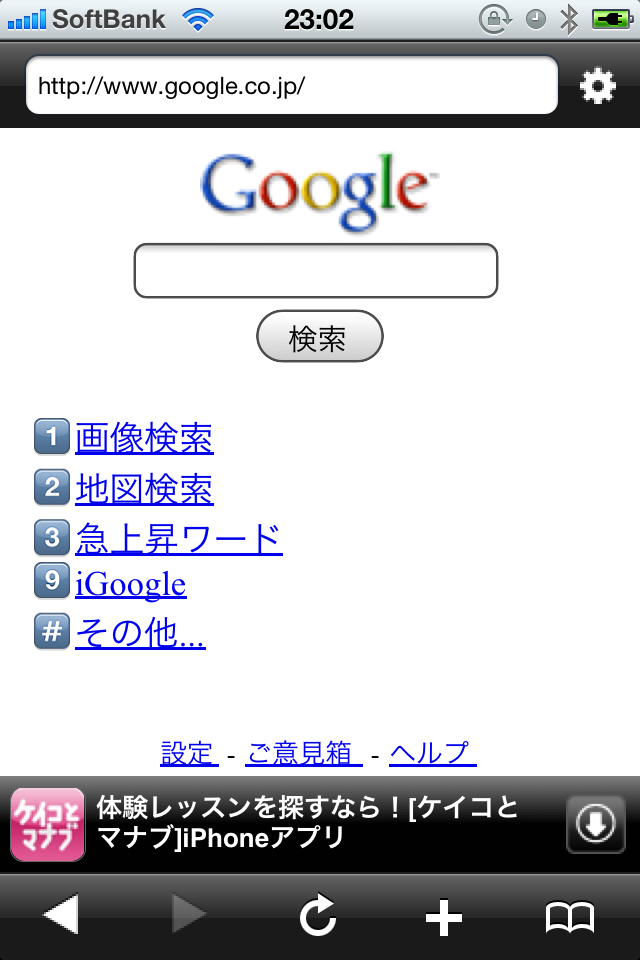Open the 急上昇ワード link

pos(178,539)
